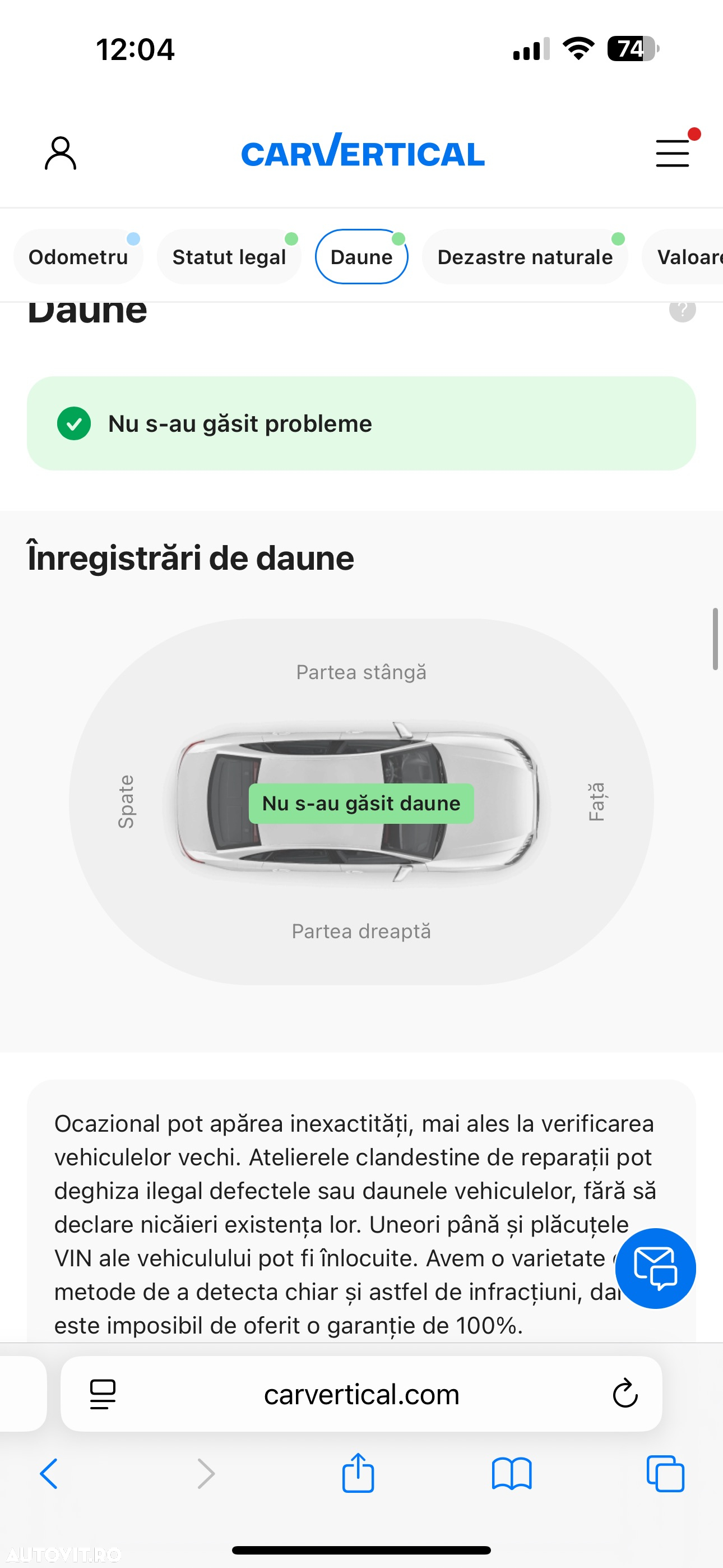Open the hamburger menu

673,153
